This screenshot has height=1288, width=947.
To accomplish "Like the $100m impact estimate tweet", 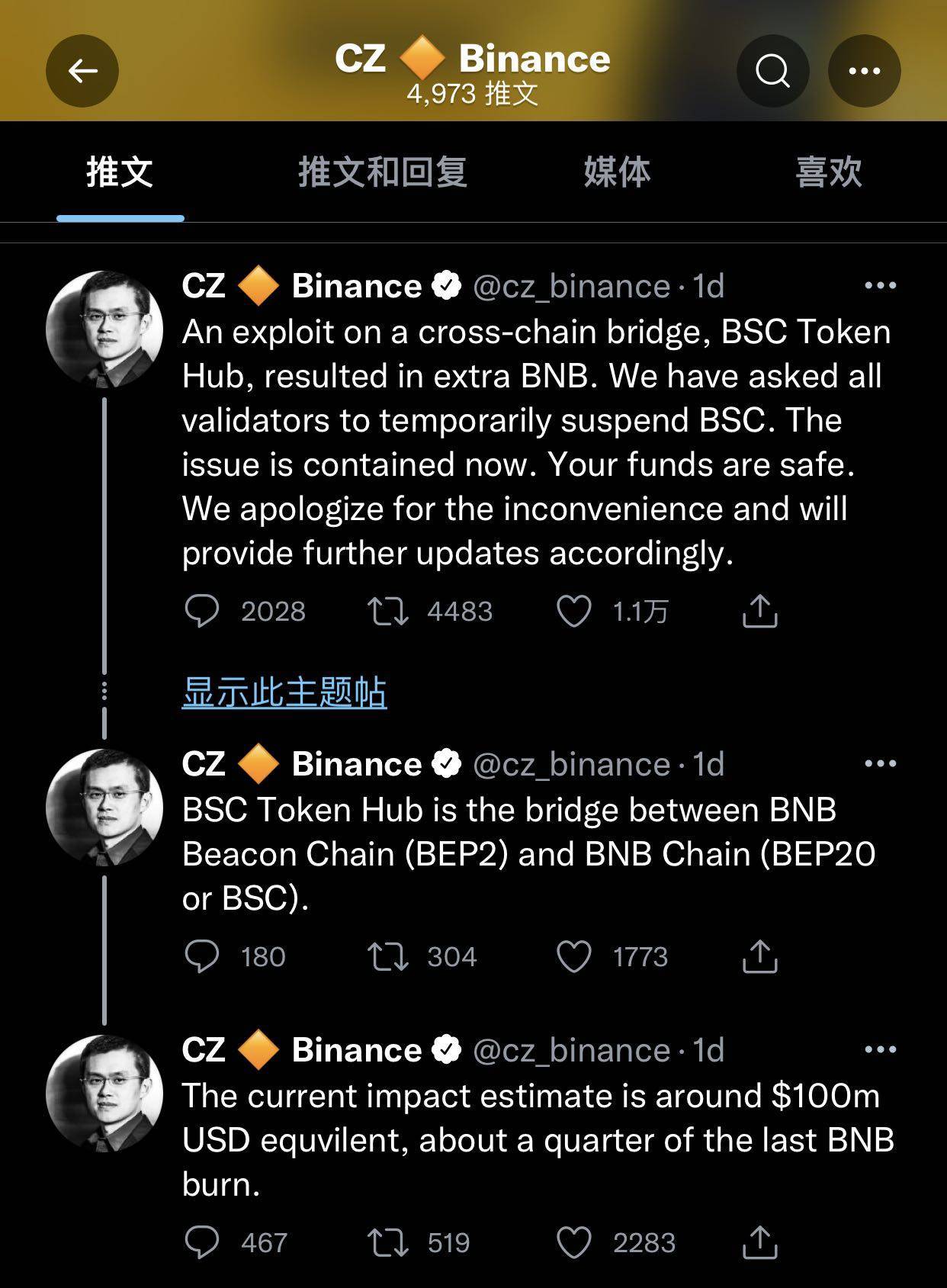I will pyautogui.click(x=574, y=1243).
